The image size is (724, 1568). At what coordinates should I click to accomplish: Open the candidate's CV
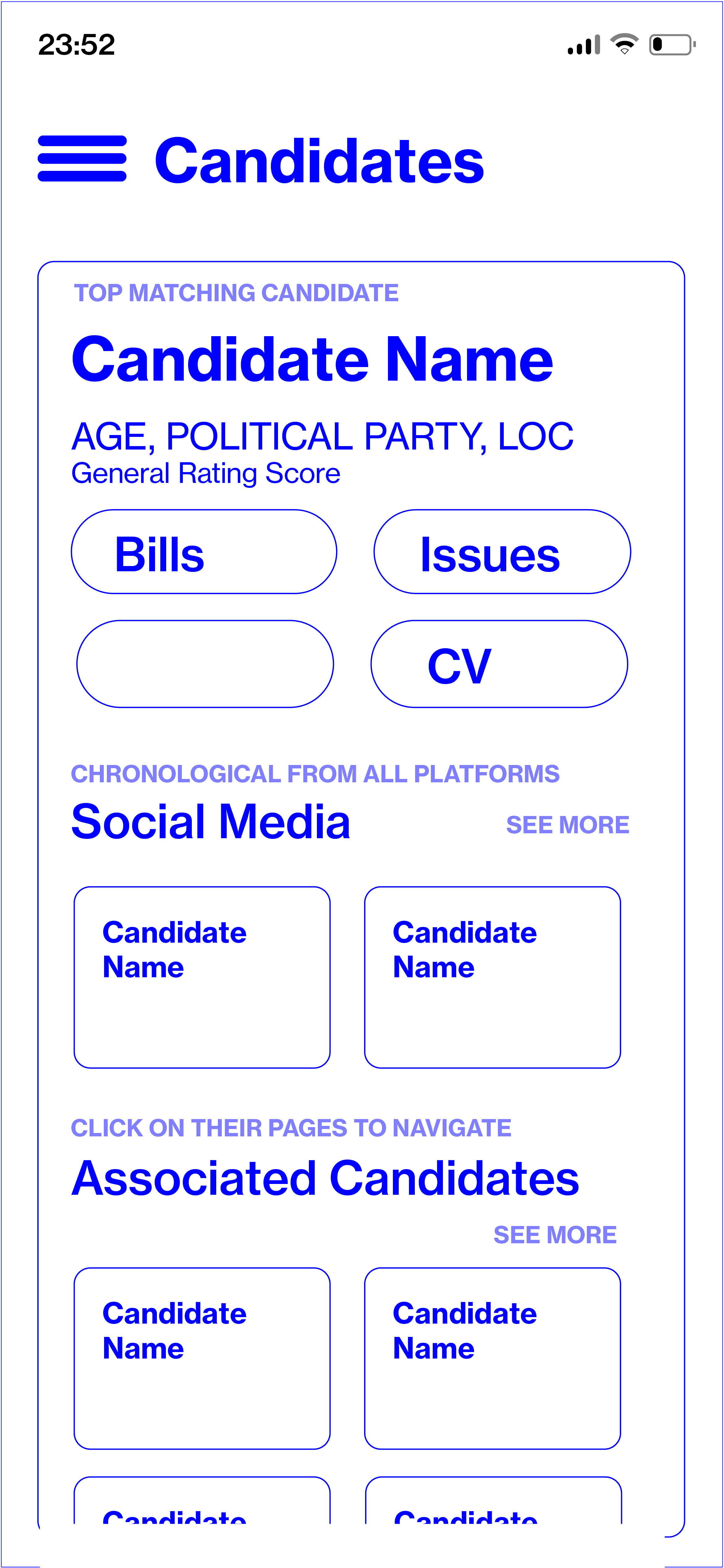point(499,664)
